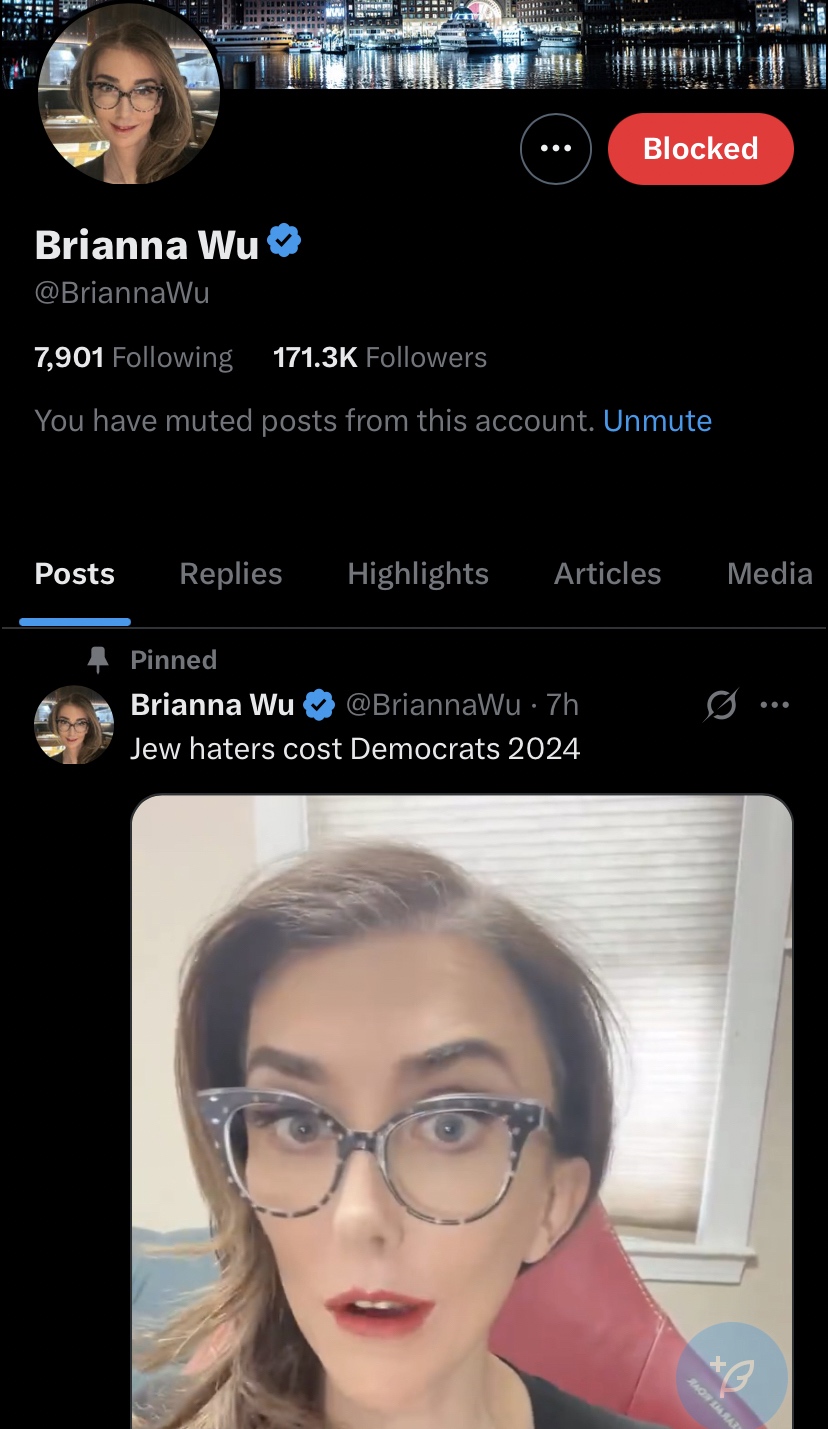This screenshot has width=828, height=1429.
Task: Tap the small avatar on the pinned post
Action: pos(74,725)
